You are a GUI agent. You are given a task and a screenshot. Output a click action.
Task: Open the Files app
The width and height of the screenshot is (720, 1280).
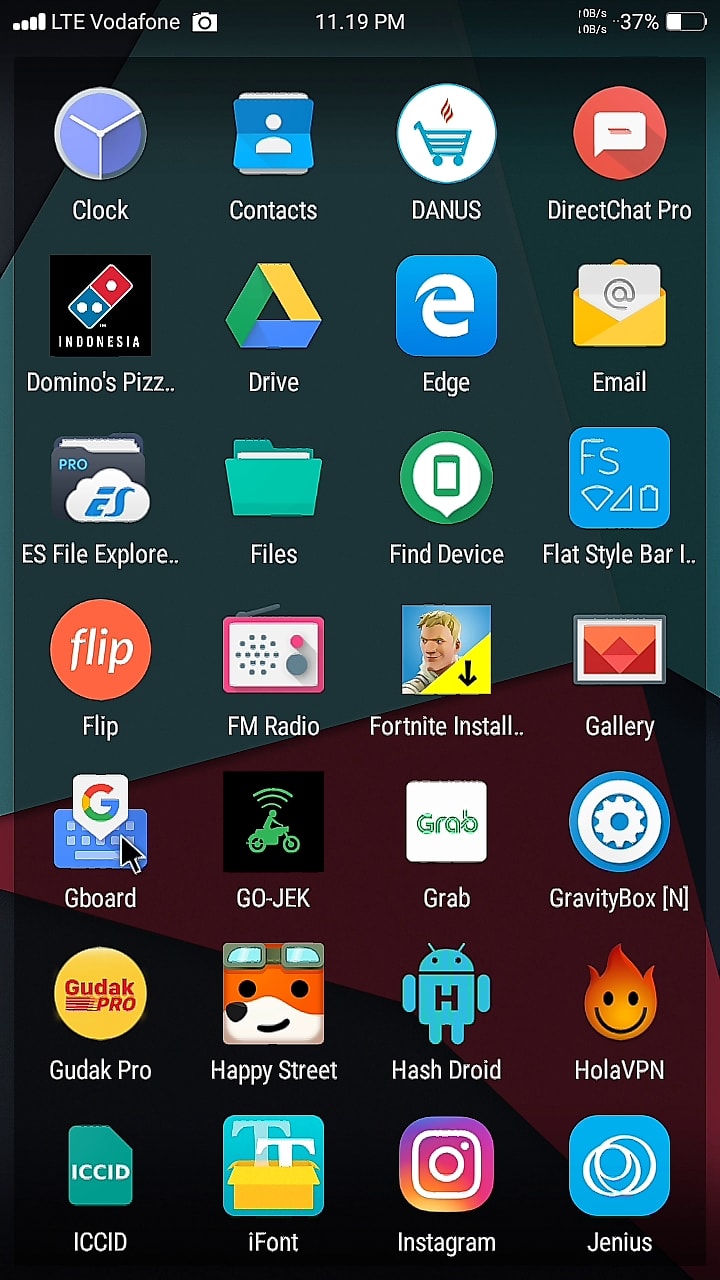click(273, 478)
